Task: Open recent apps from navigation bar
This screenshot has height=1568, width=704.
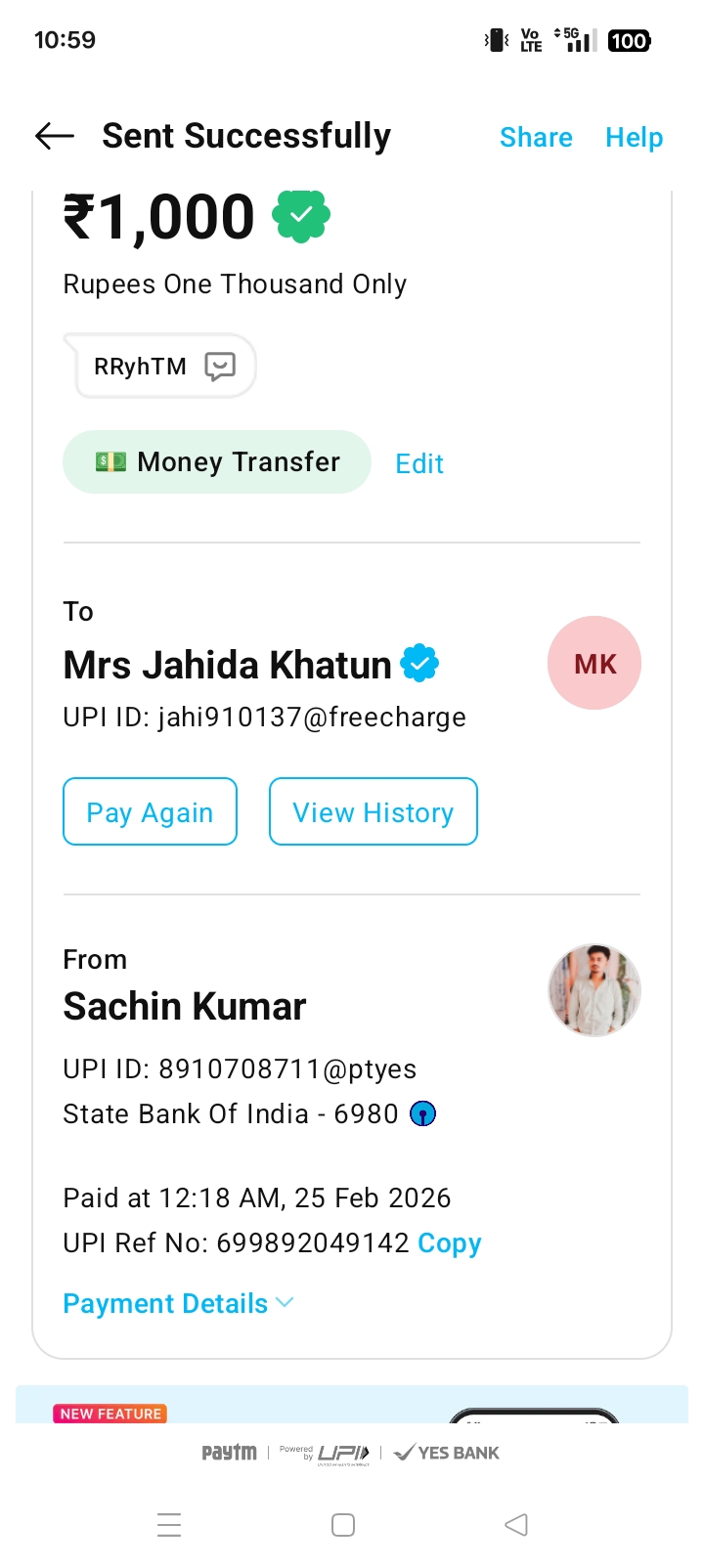Action: (x=169, y=1525)
